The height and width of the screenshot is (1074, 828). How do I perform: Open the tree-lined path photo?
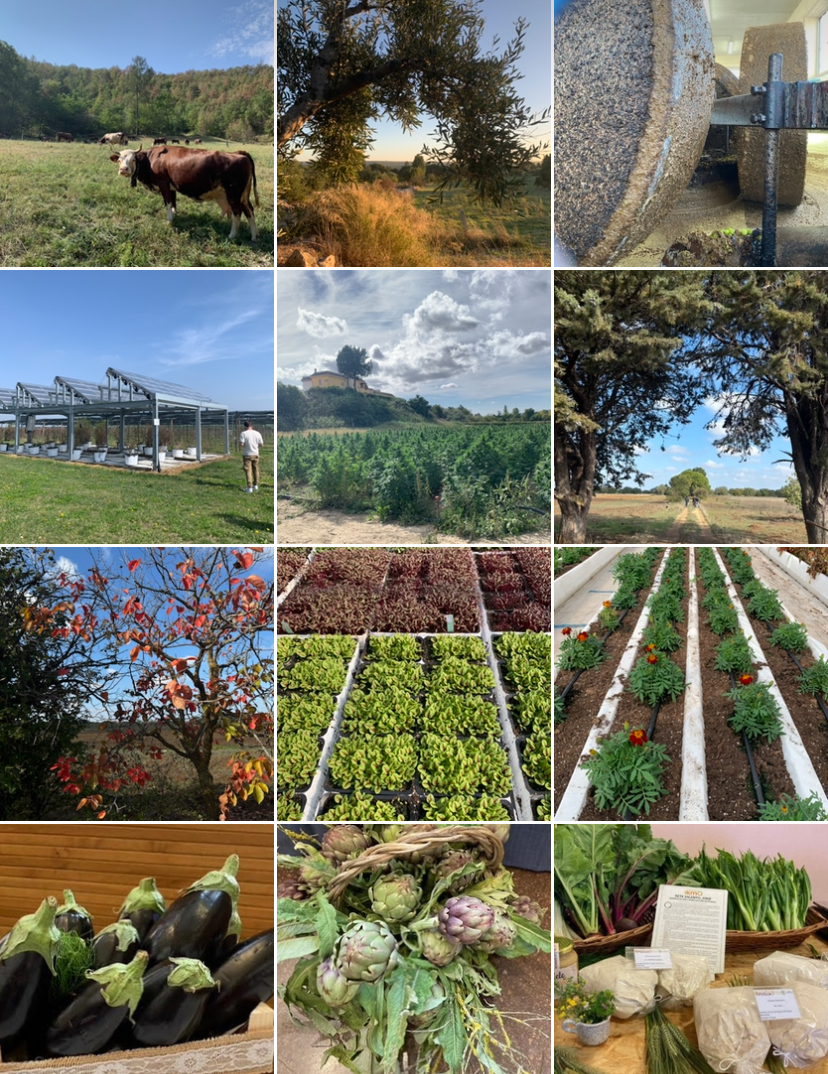690,407
